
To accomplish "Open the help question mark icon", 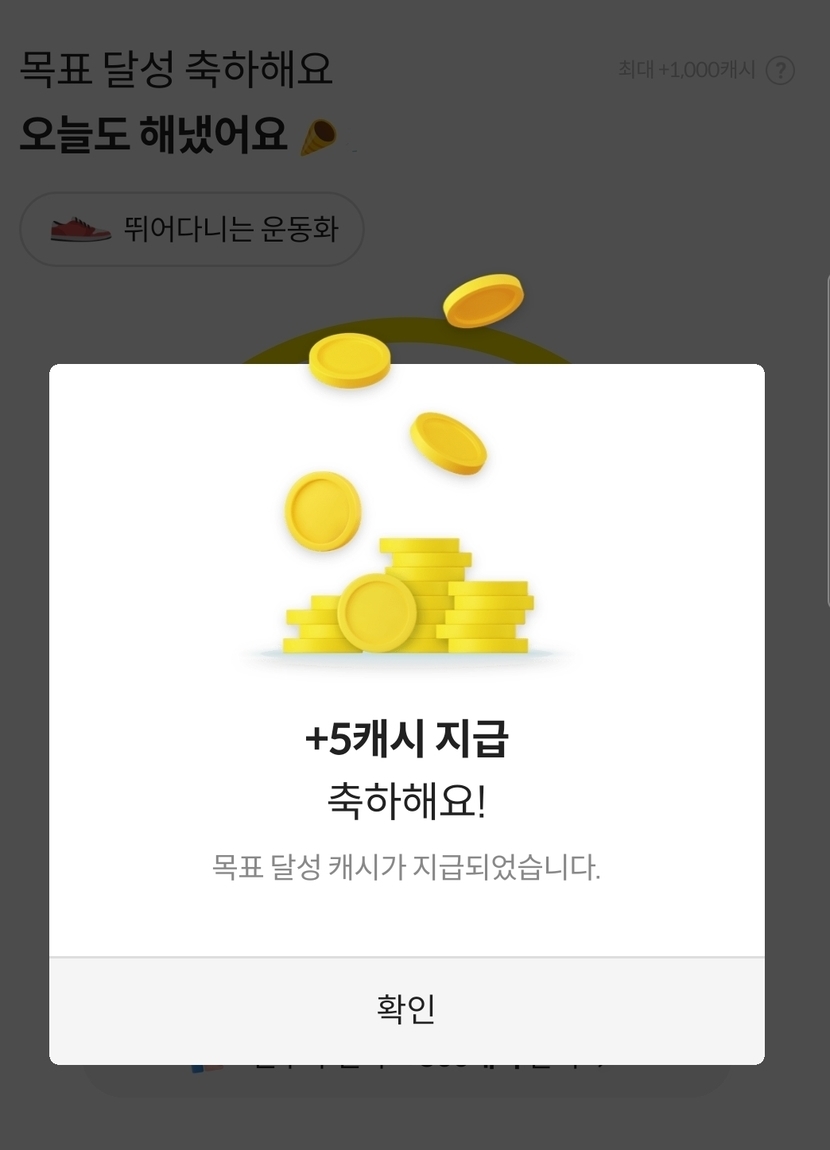I will click(x=780, y=71).
